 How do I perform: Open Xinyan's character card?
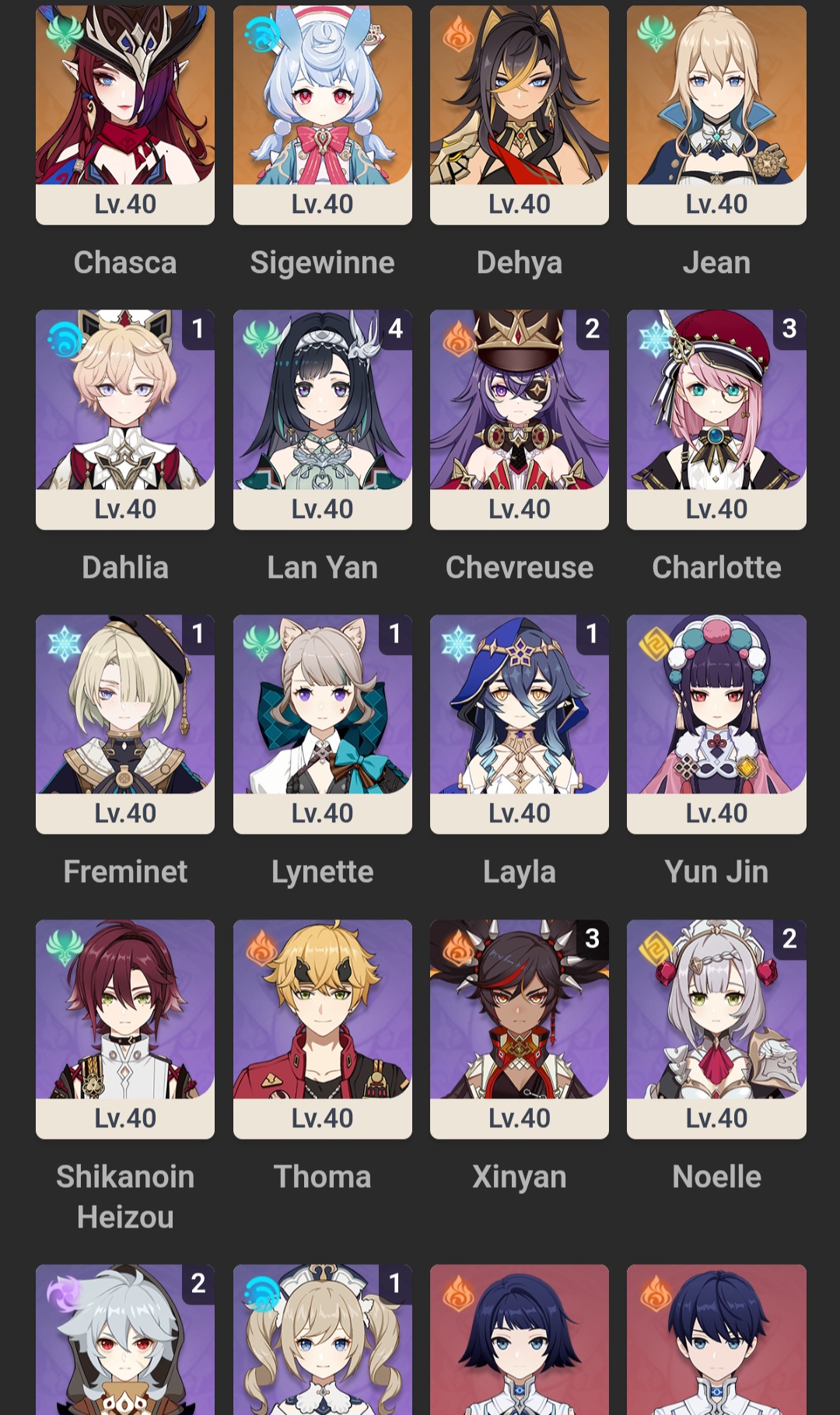coord(519,1028)
